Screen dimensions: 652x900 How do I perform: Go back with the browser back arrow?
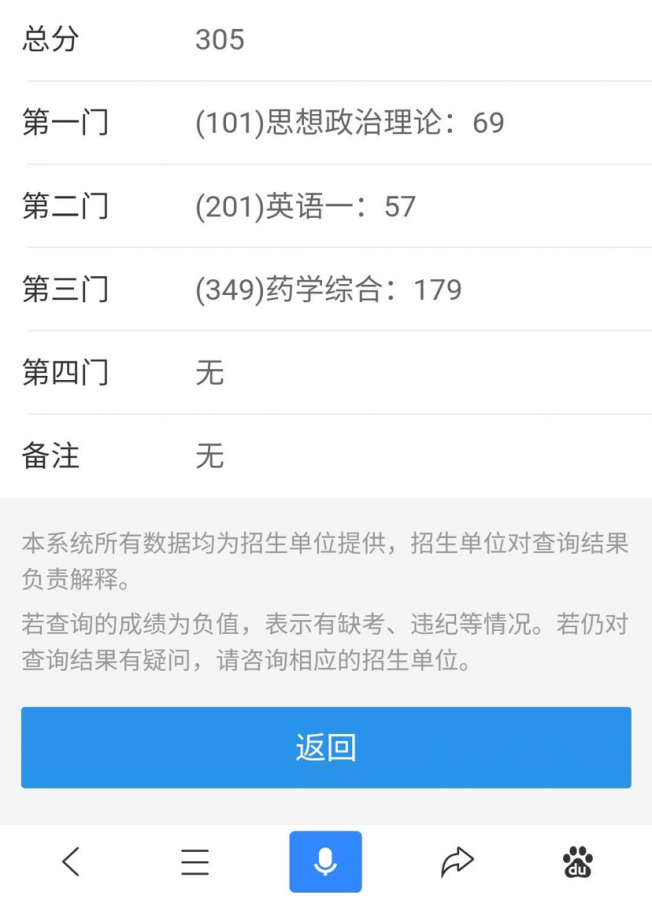(70, 861)
